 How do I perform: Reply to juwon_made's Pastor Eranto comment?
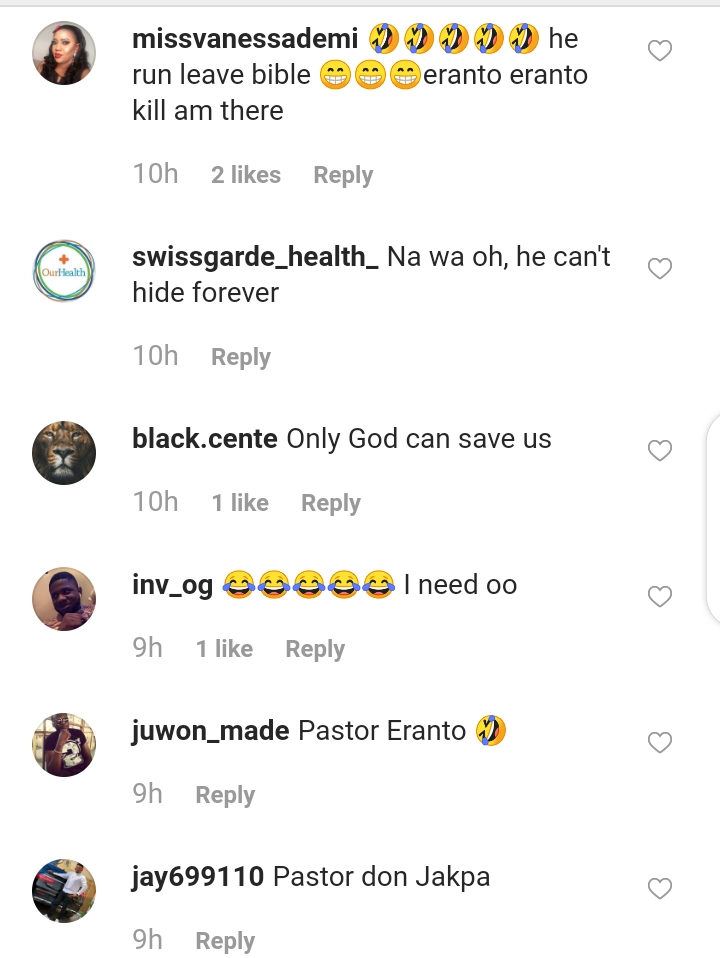(224, 795)
